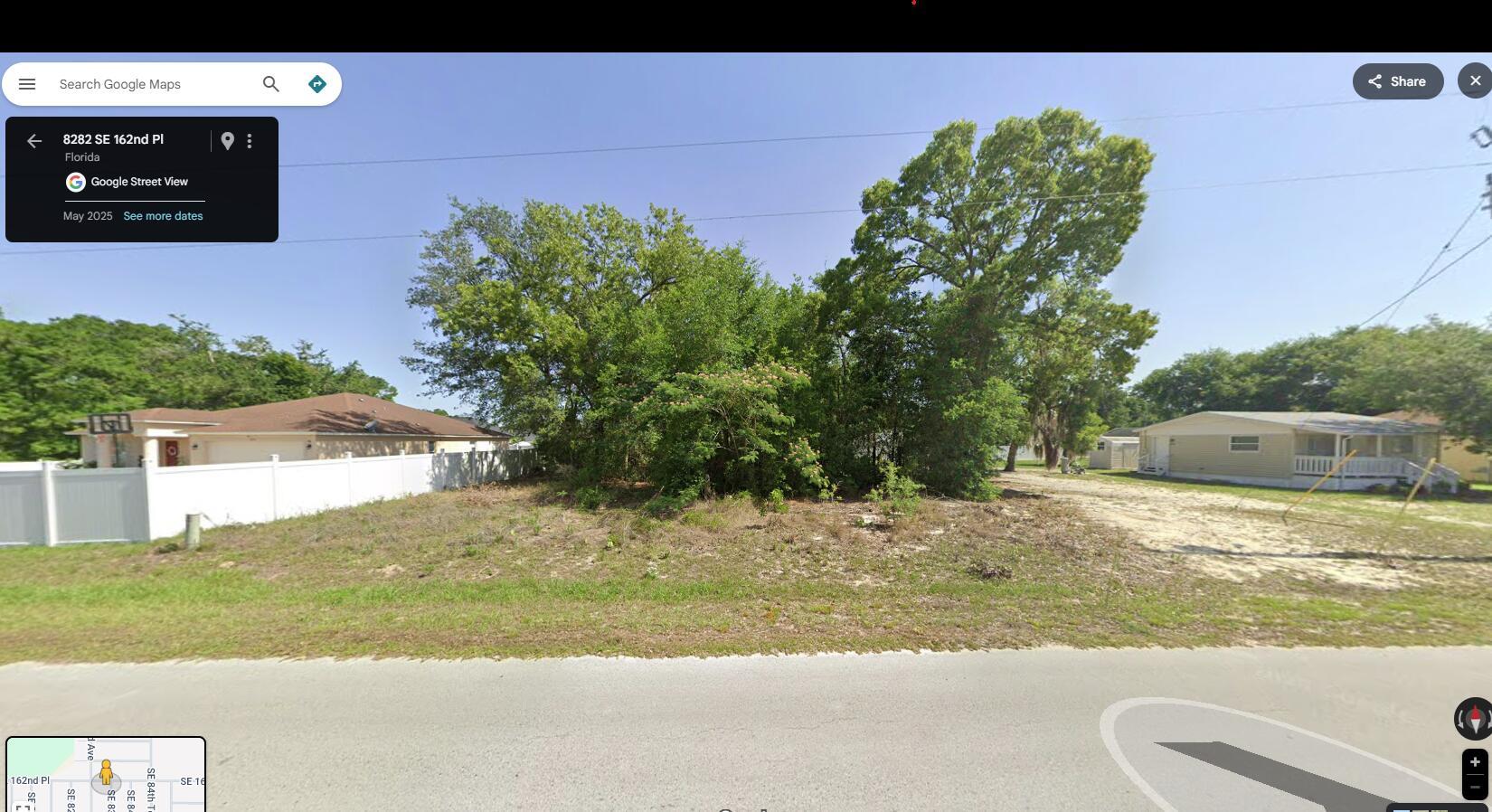Tap the magnifier search icon
The image size is (1492, 812).
tap(270, 84)
